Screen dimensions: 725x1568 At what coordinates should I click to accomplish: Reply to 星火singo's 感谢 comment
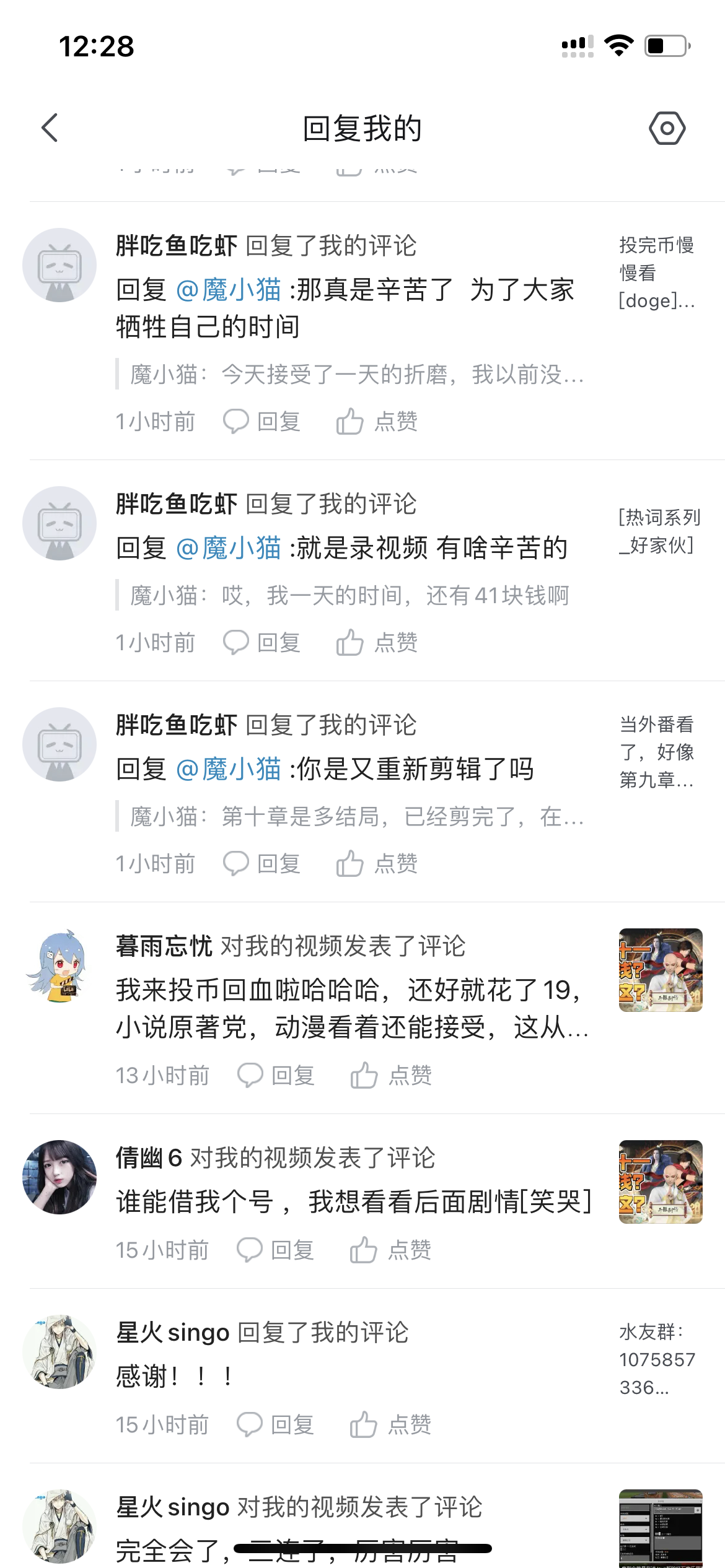point(276,1425)
